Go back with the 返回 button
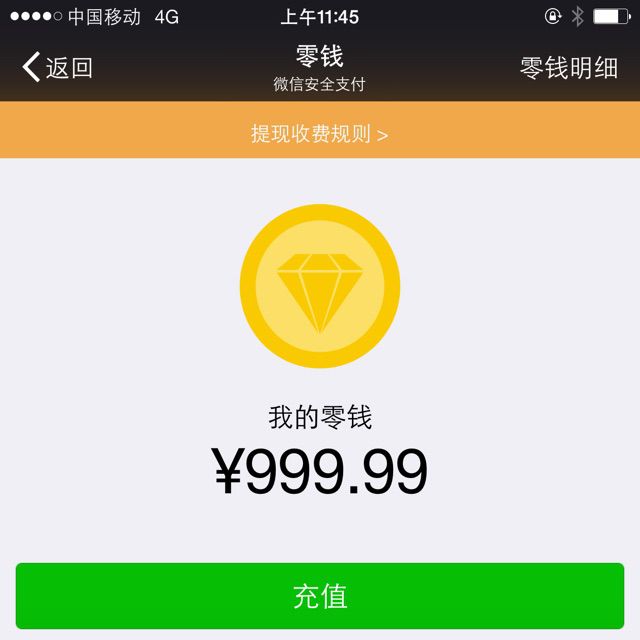640x640 pixels. coord(58,68)
